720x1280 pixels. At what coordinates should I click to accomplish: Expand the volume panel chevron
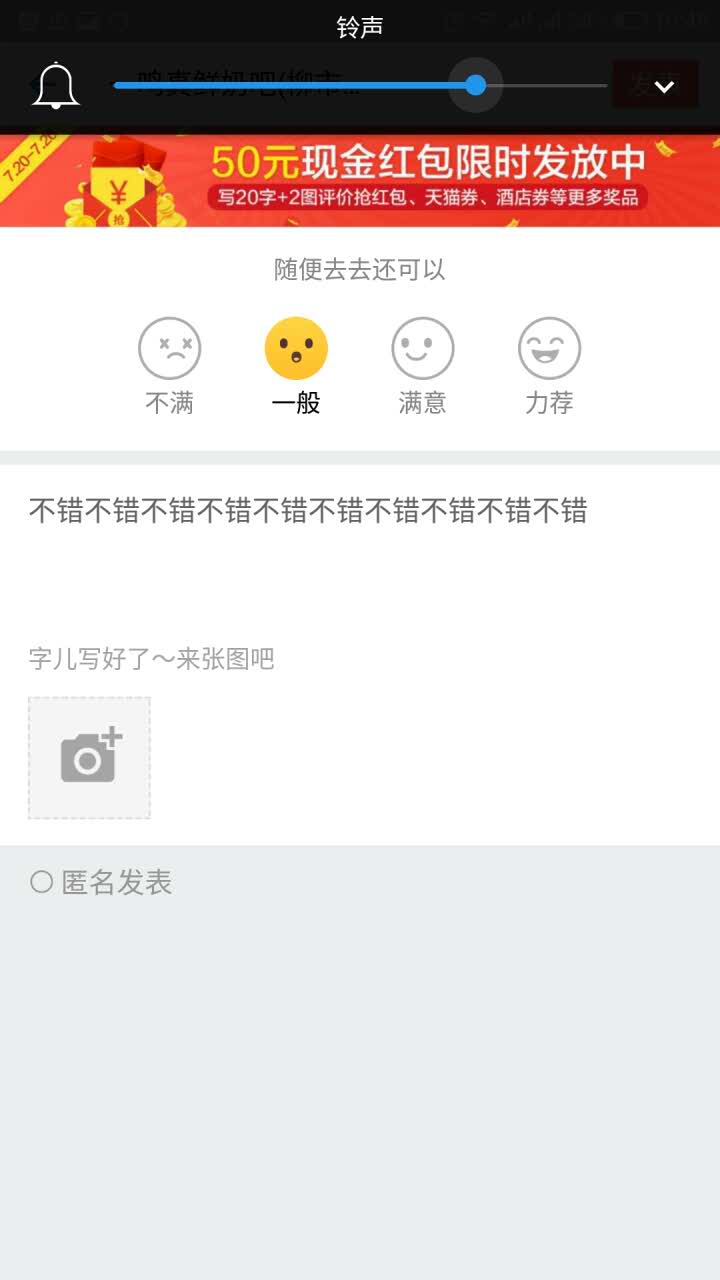coord(664,86)
